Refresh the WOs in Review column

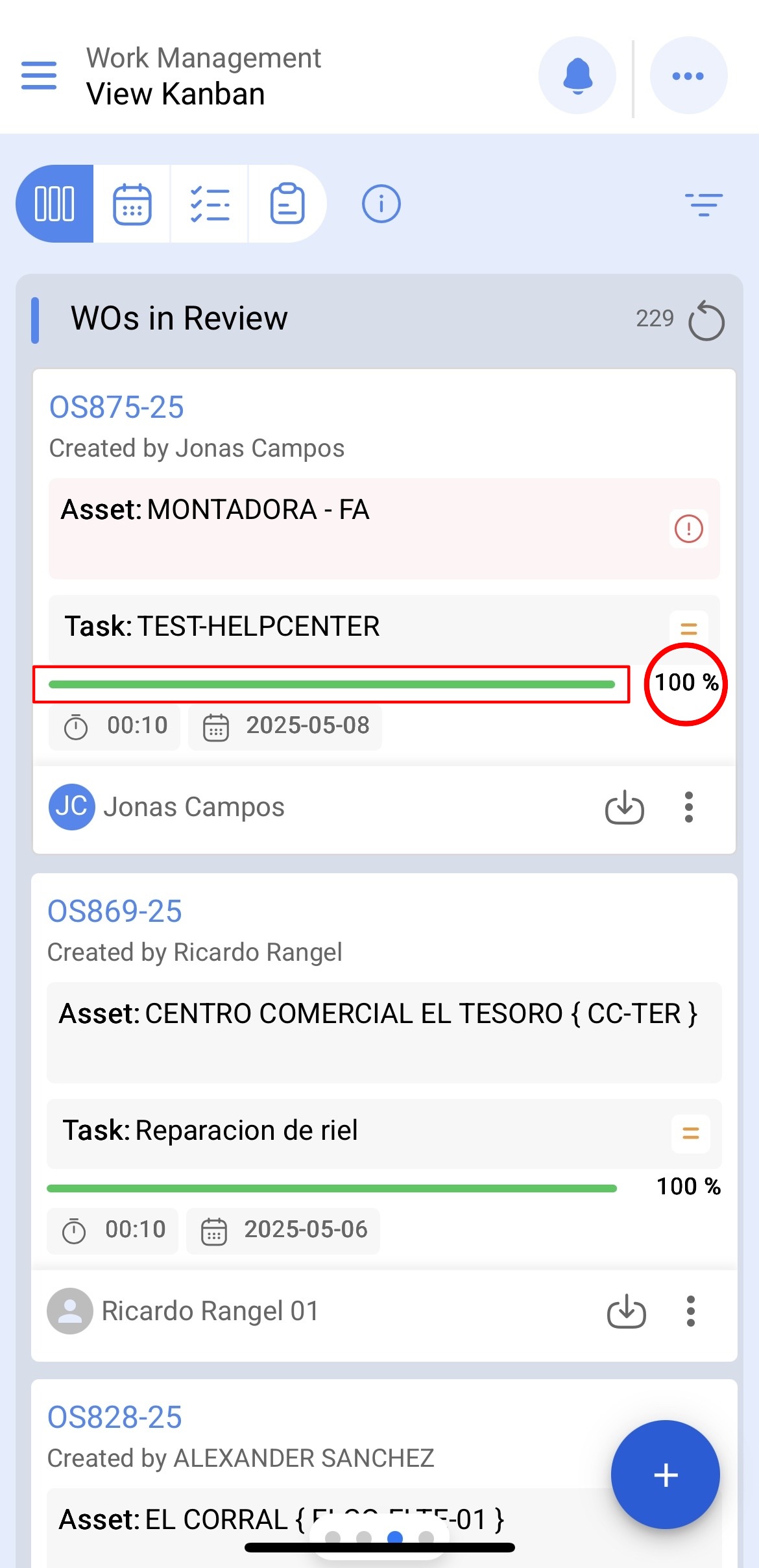pos(706,320)
